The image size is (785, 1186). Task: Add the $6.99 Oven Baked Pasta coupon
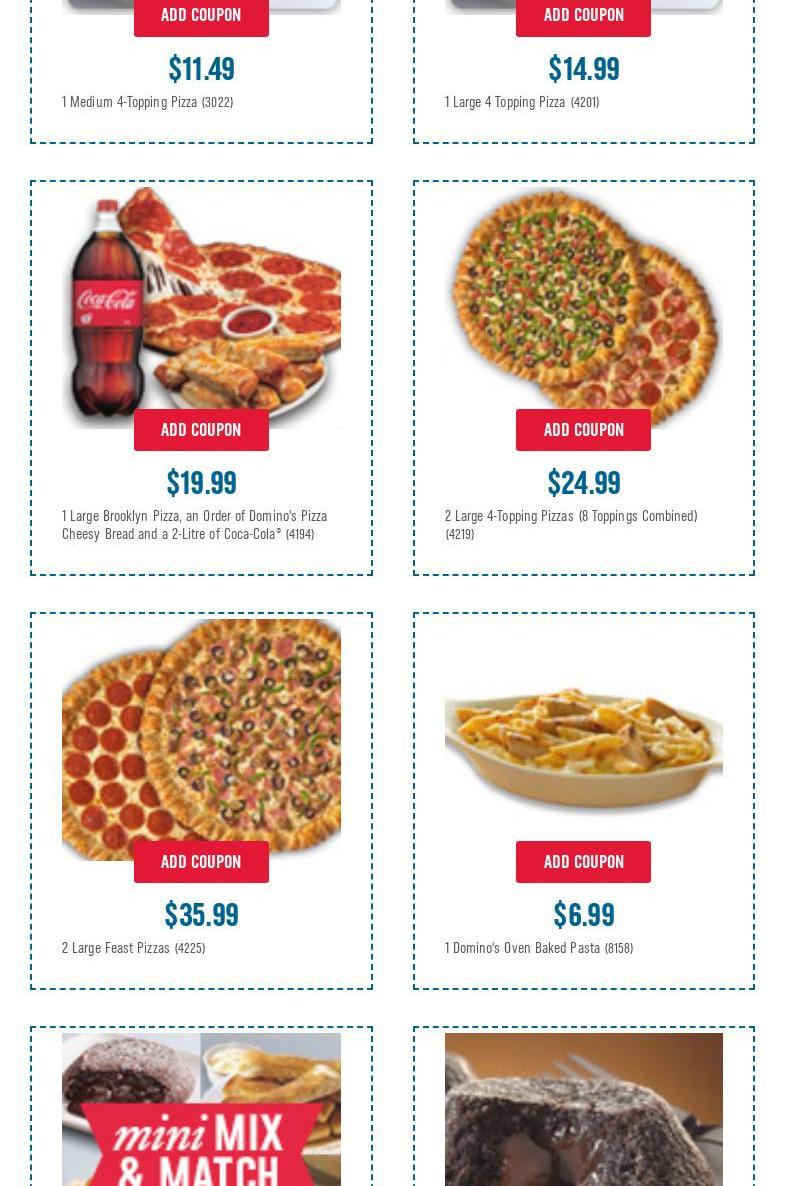click(x=583, y=862)
